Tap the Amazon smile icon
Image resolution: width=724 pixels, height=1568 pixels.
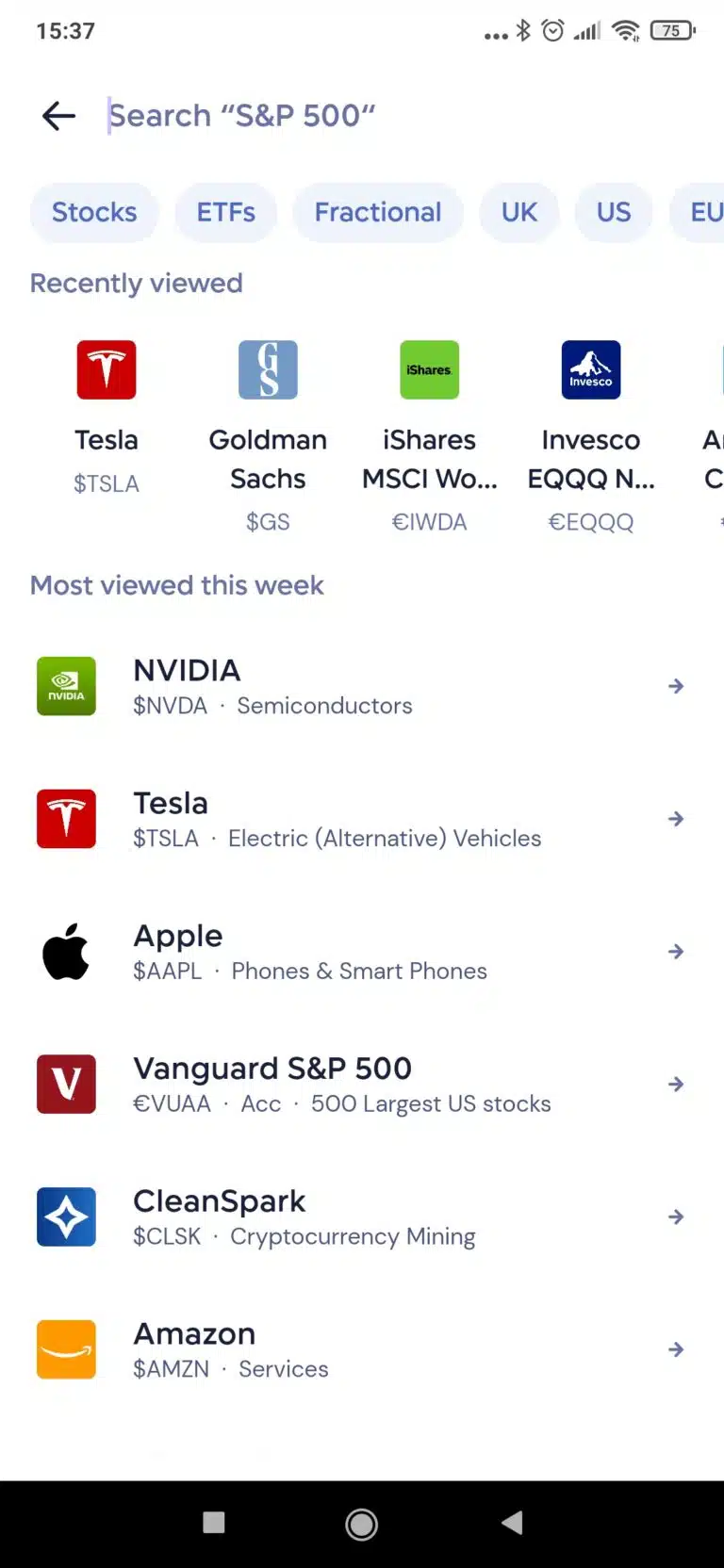pos(66,1349)
